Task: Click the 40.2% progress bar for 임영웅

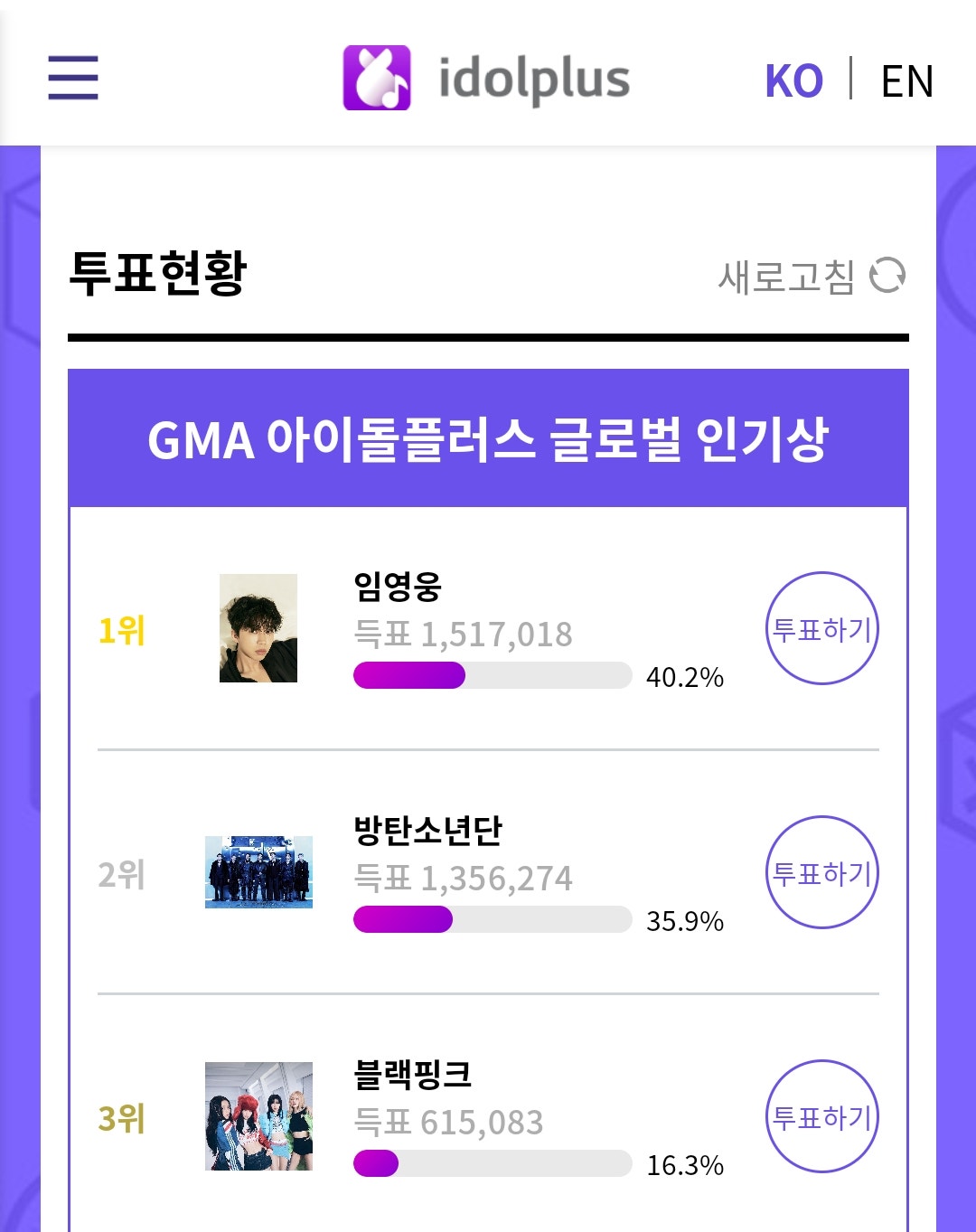Action: [x=493, y=675]
